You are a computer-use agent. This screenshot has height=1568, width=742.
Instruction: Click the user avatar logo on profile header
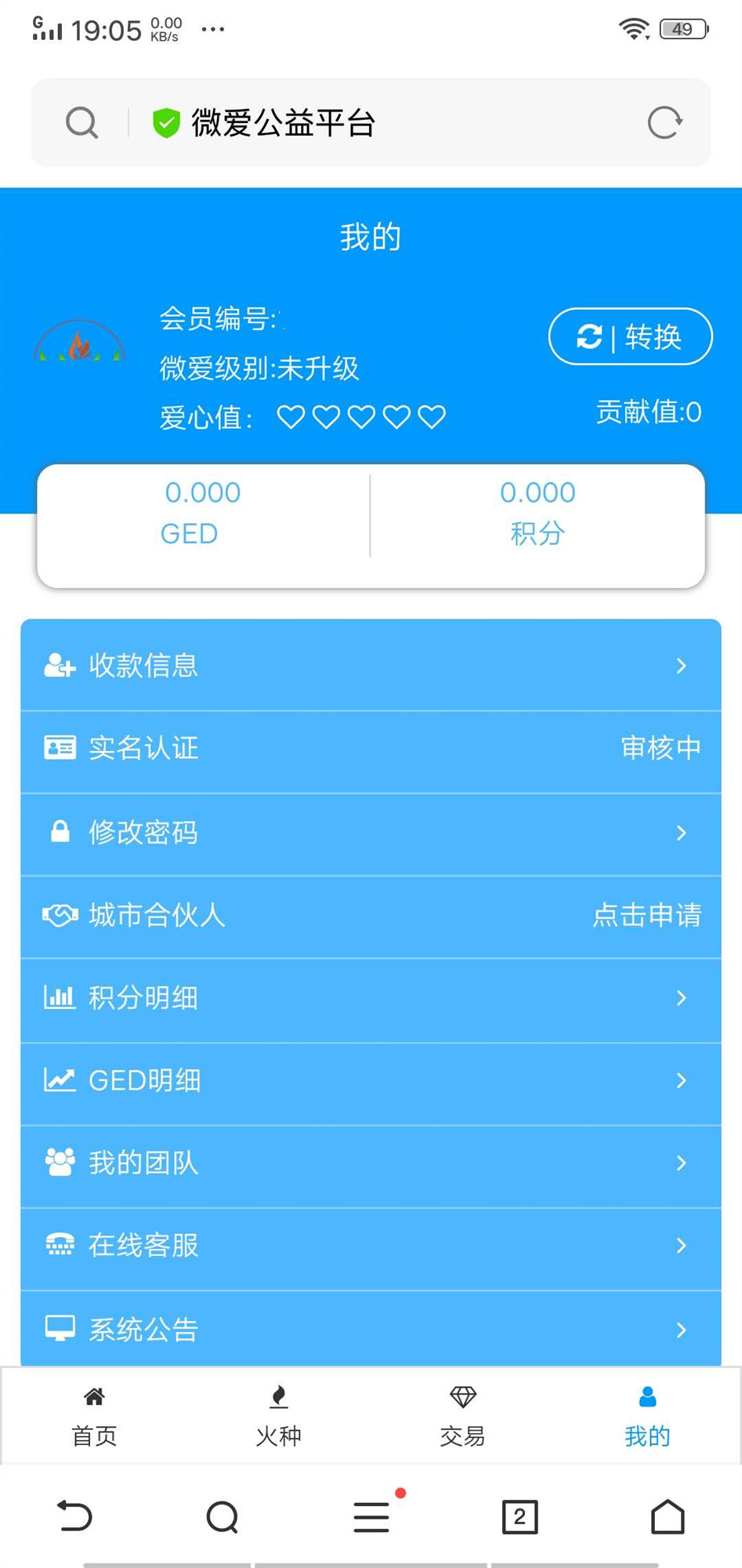(x=79, y=345)
